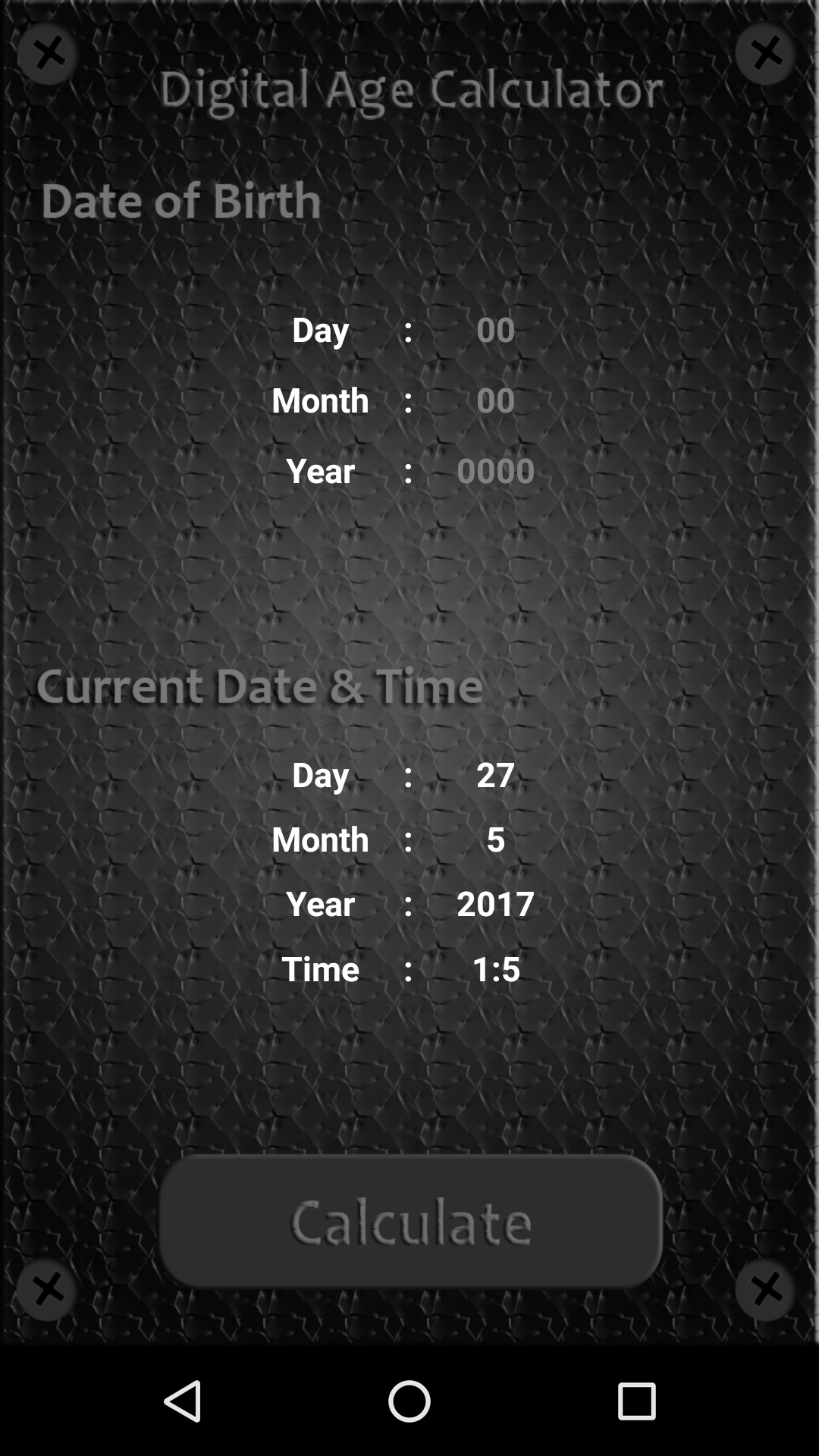Tap the current Year value 2017
This screenshot has width=819, height=1456.
[496, 903]
